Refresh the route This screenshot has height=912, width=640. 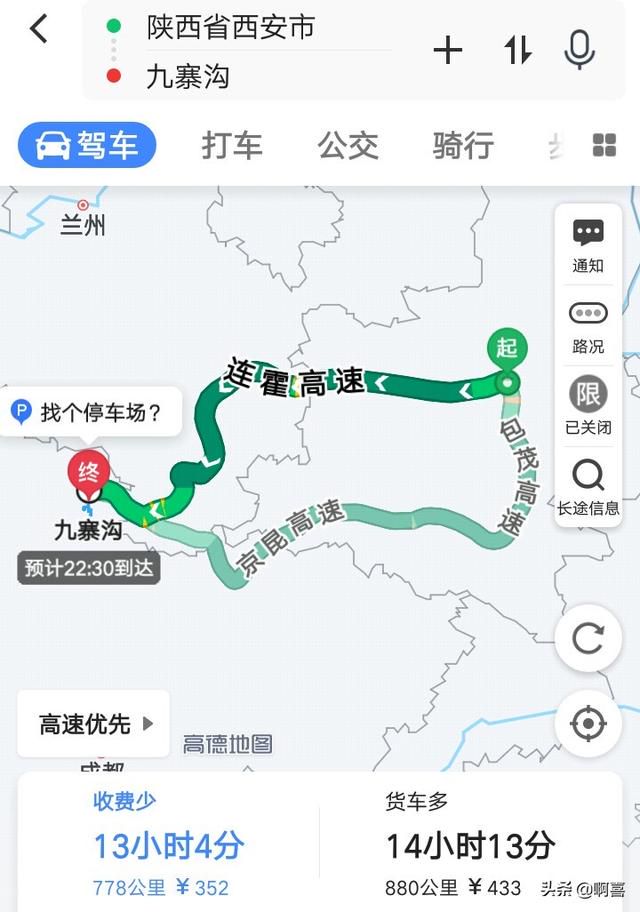click(588, 638)
